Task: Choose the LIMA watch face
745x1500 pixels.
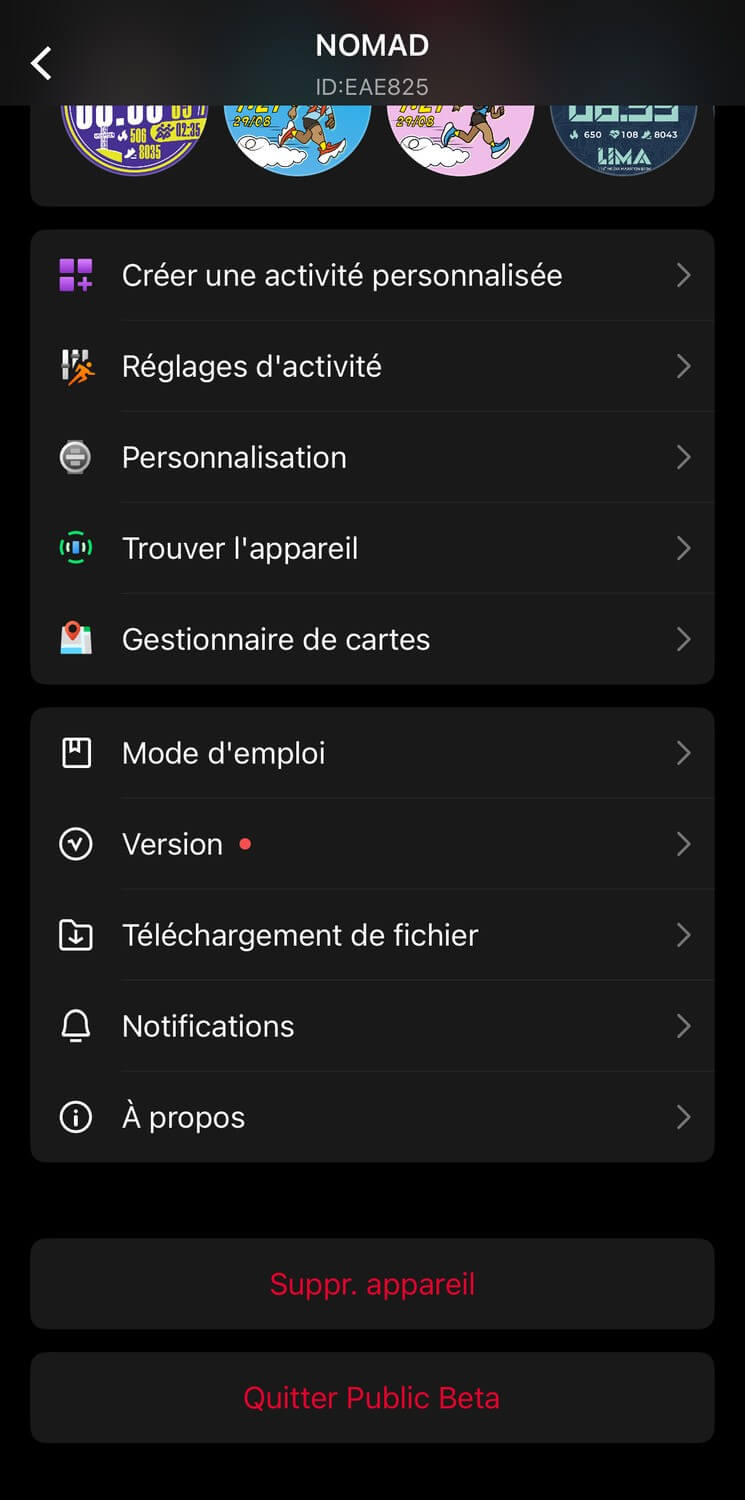Action: coord(624,140)
